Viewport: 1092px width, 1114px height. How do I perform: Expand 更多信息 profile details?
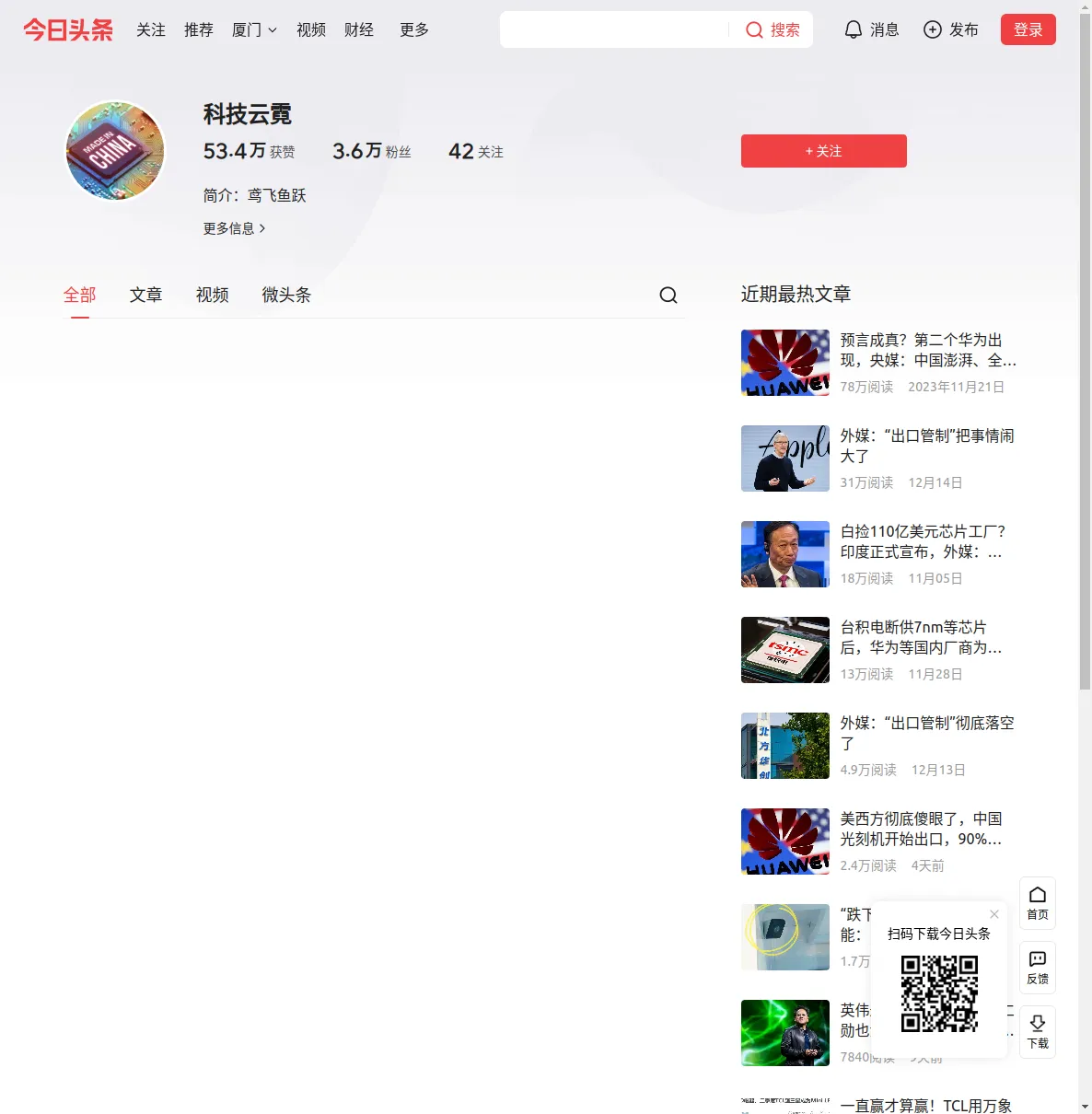234,228
